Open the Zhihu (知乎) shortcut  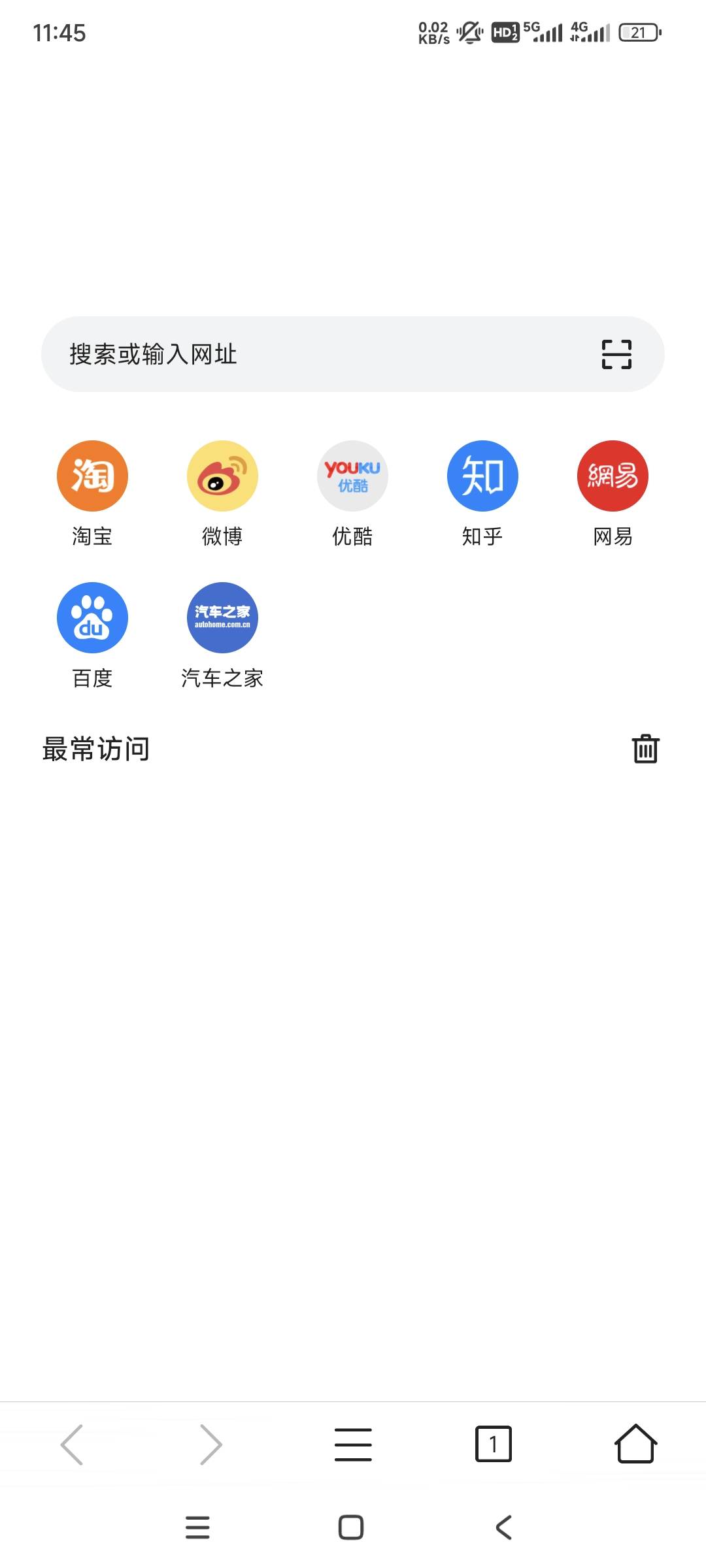(482, 476)
